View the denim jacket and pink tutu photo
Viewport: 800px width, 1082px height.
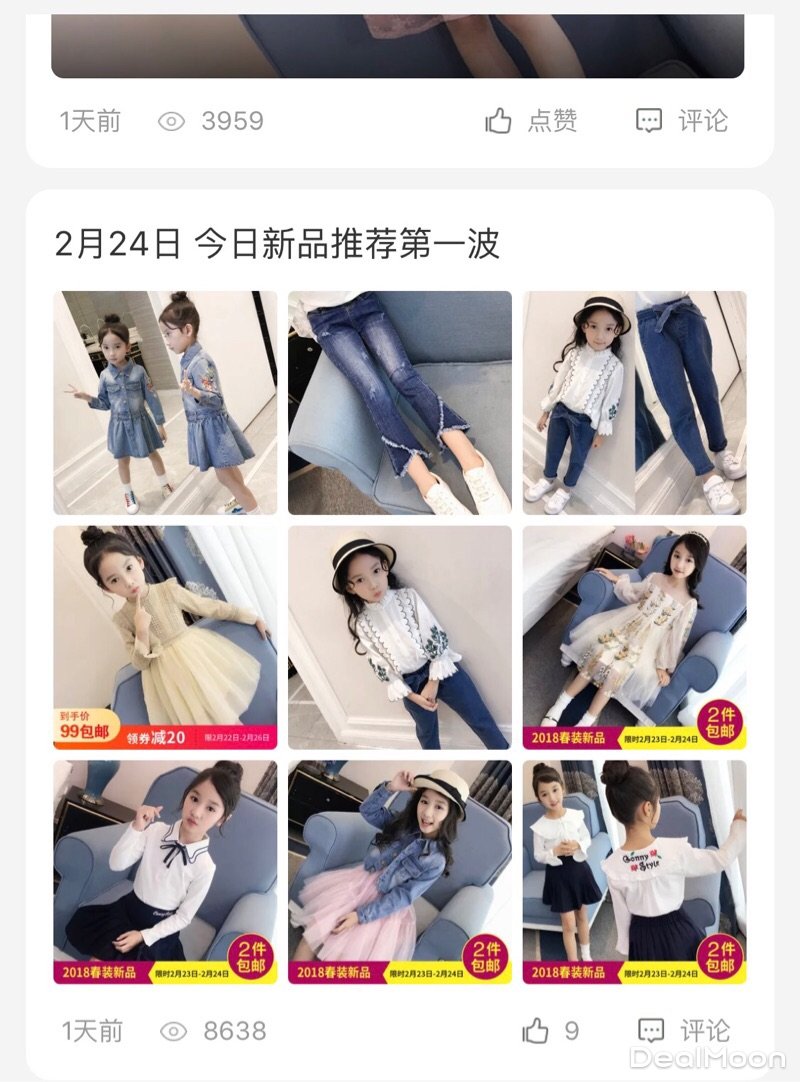pyautogui.click(x=400, y=872)
